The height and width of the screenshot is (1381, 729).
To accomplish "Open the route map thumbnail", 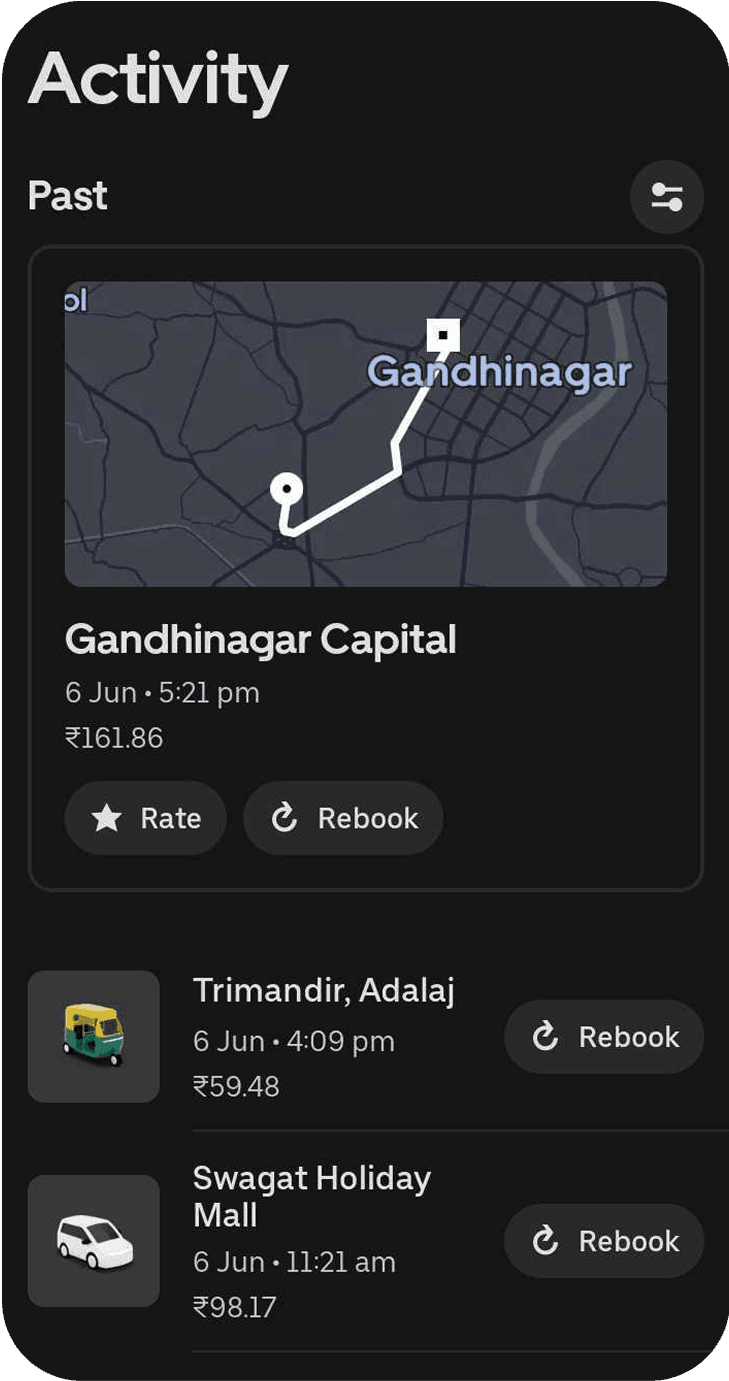I will pyautogui.click(x=365, y=434).
